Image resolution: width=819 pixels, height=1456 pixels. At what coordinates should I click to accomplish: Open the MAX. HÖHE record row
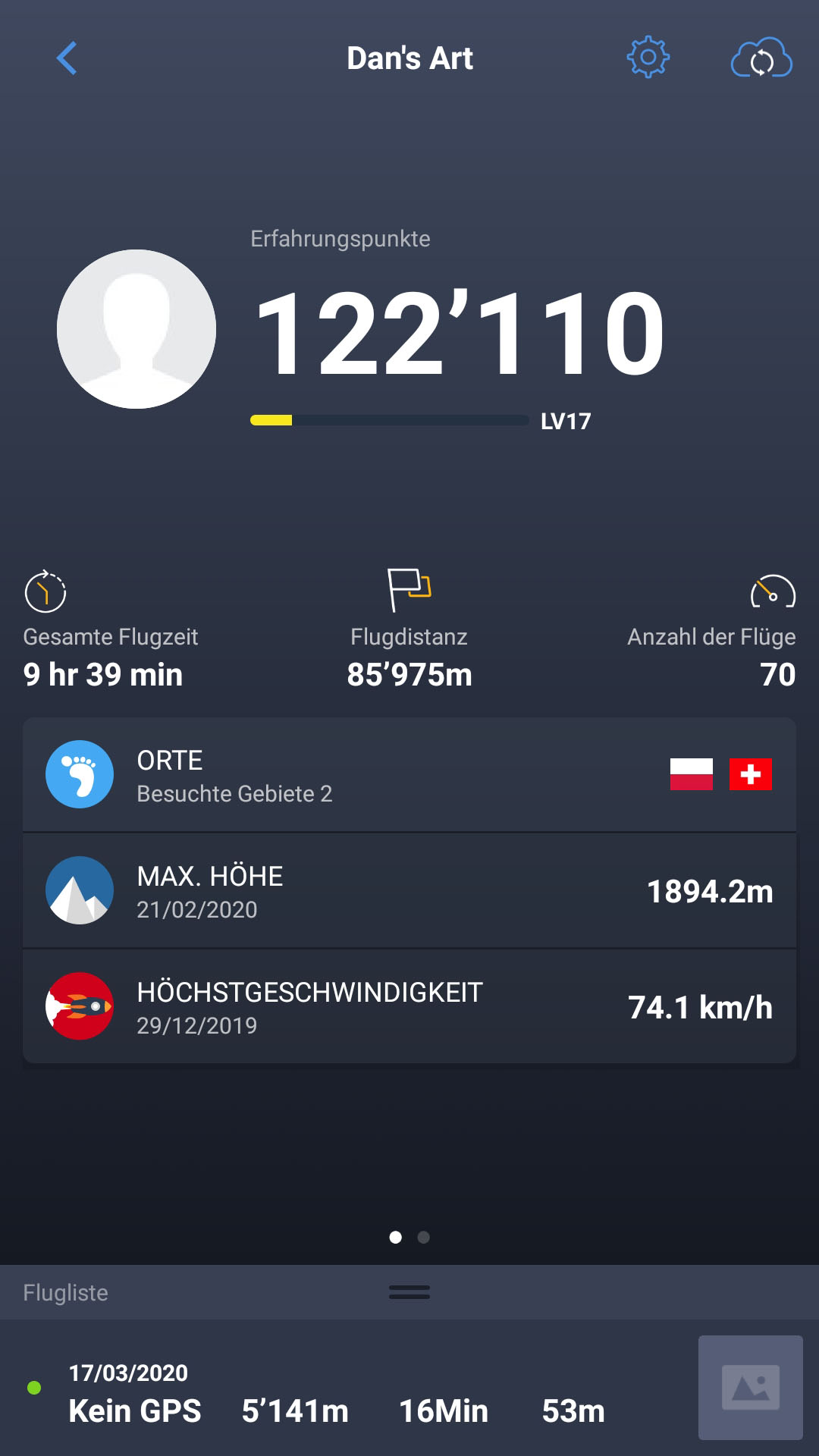[409, 891]
